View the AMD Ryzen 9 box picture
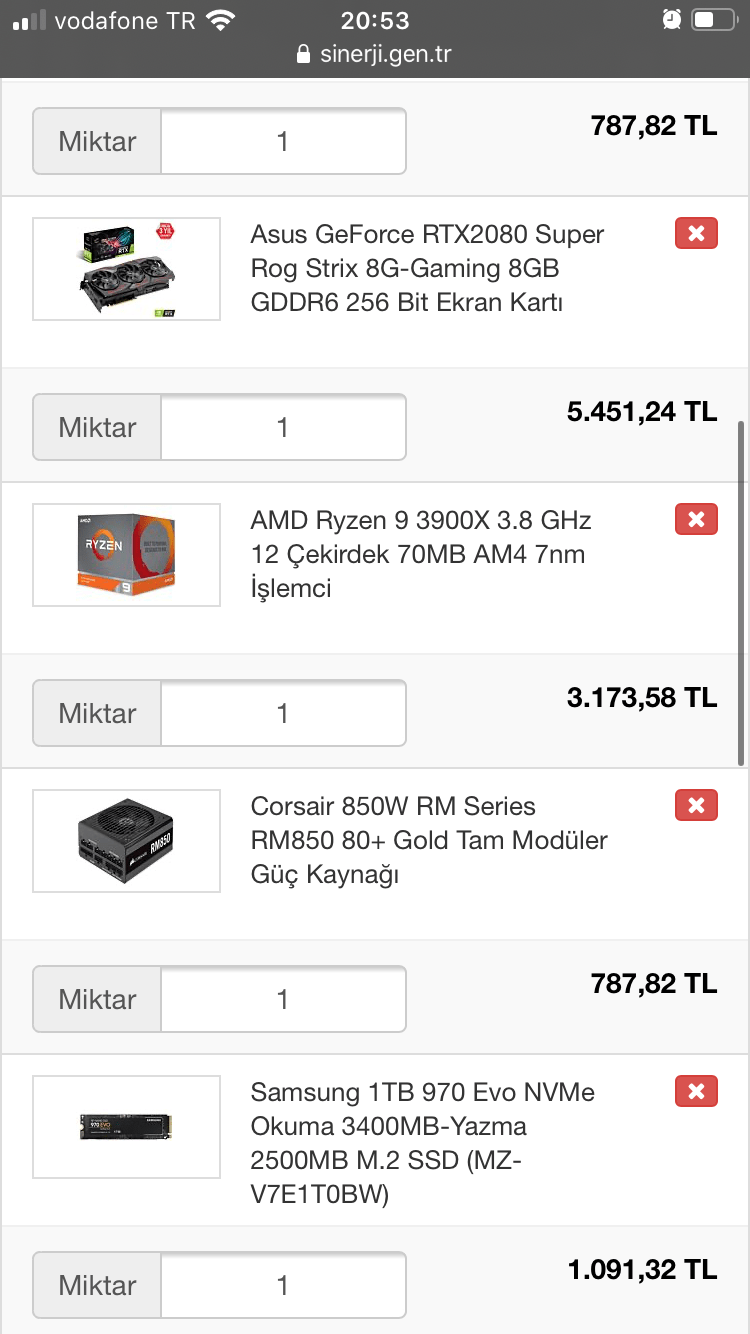The width and height of the screenshot is (750, 1334). [x=126, y=555]
